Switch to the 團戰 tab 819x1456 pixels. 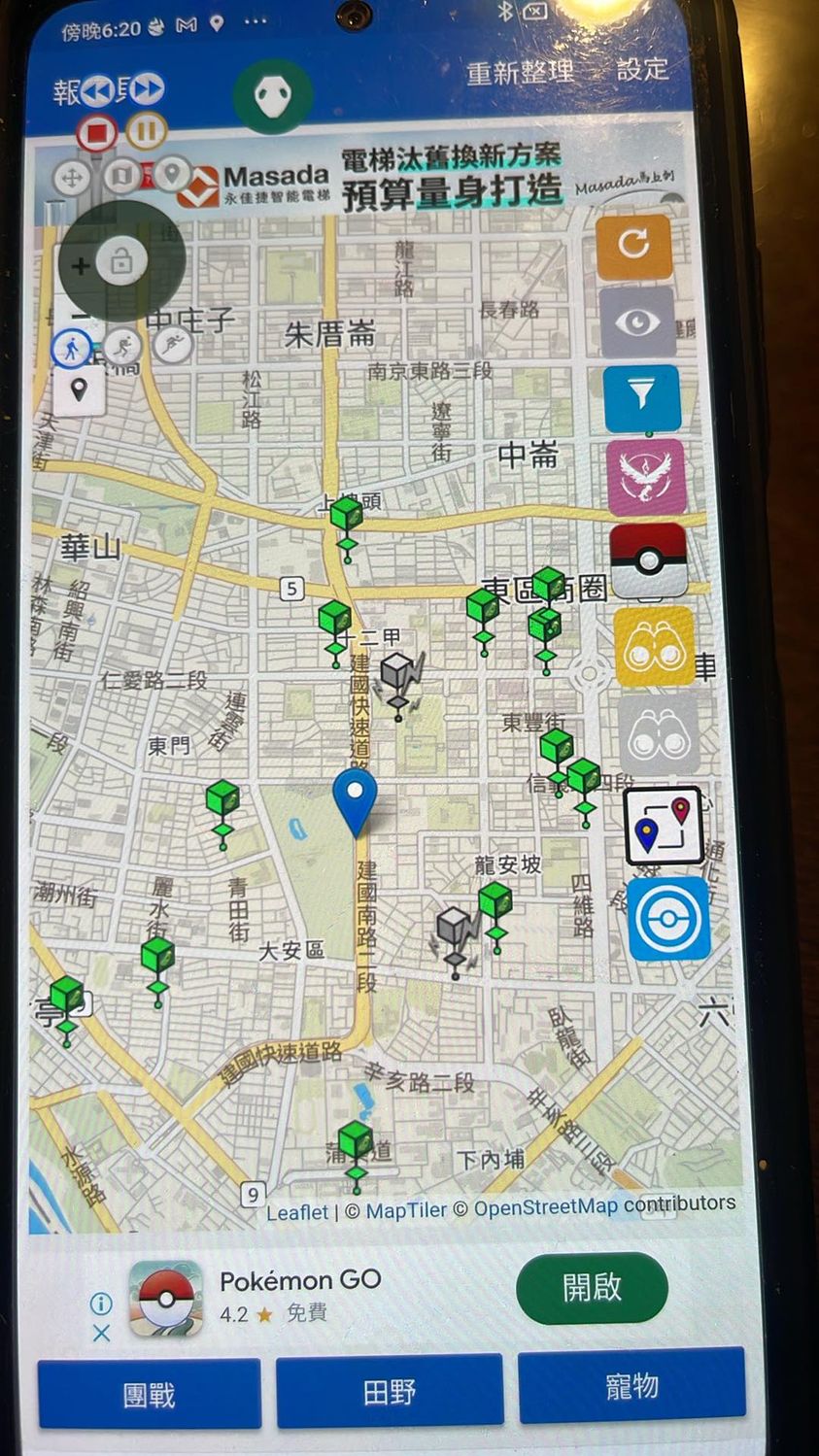coord(150,1395)
